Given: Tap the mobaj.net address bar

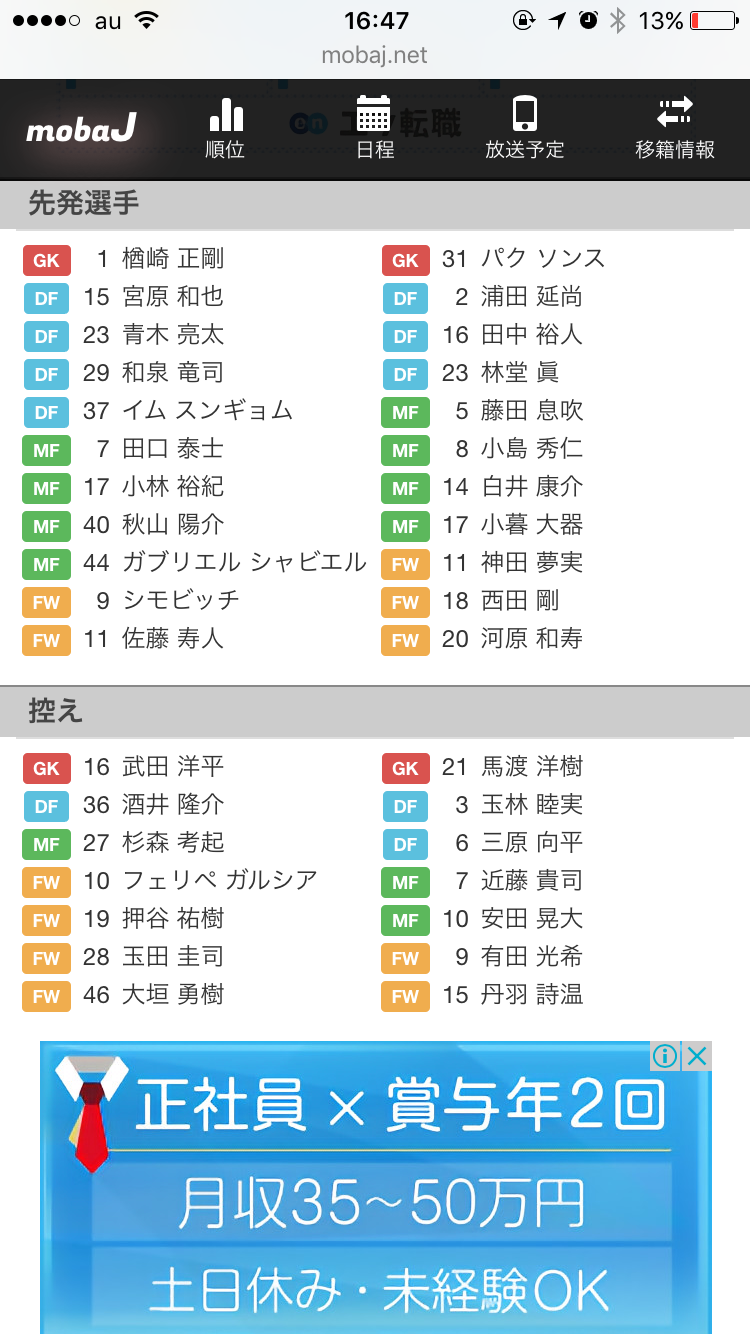Looking at the screenshot, I should pyautogui.click(x=375, y=55).
